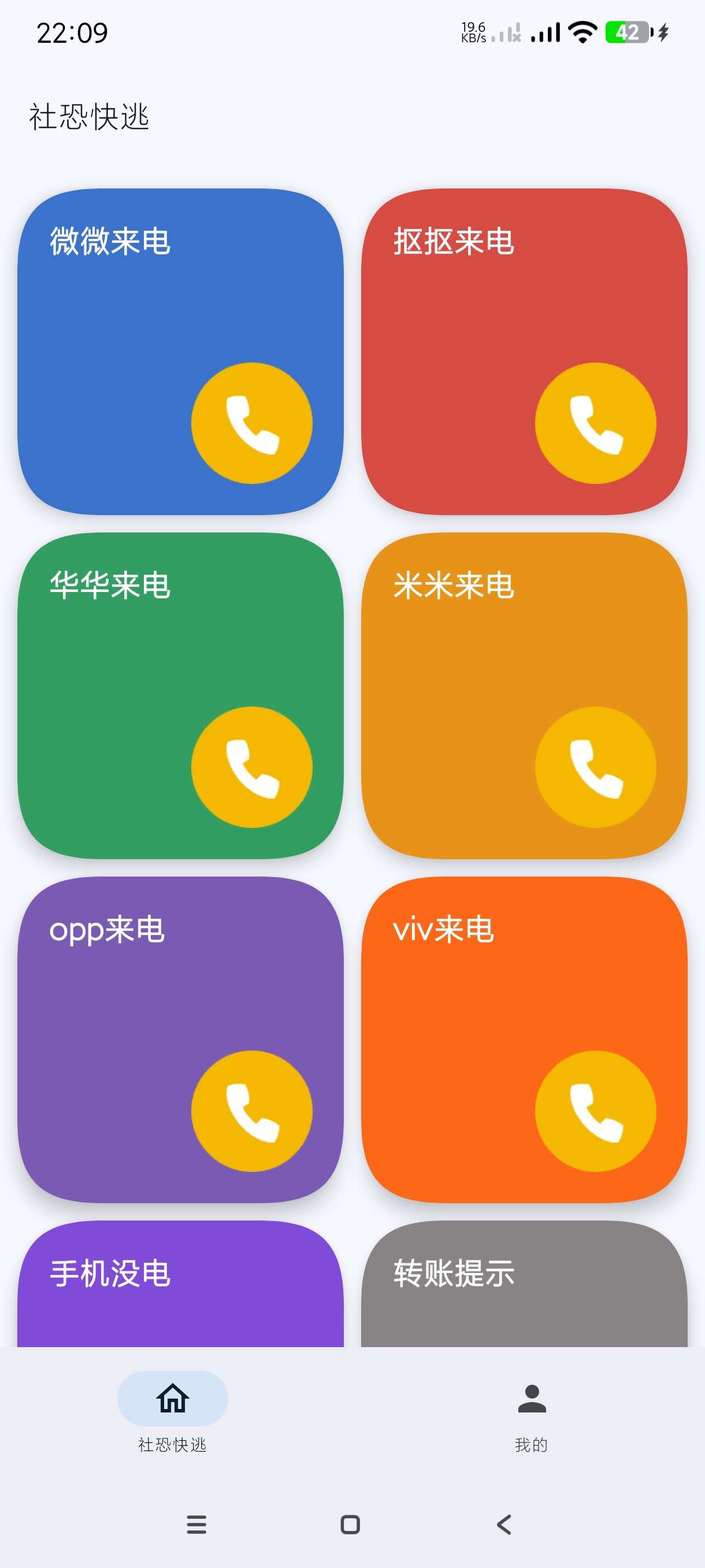705x1568 pixels.
Task: Trigger the 米米来电 phone button
Action: 596,767
